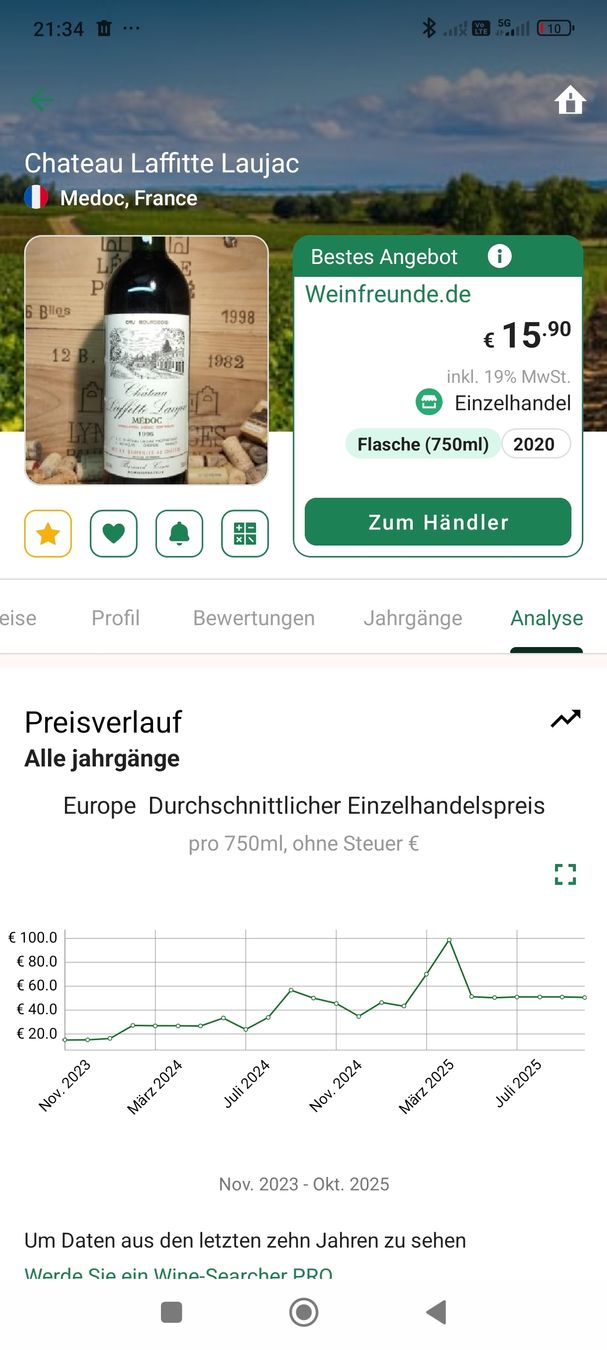Expand the price chart to fullscreen
Screen dimensions: 607x1350
tap(566, 875)
